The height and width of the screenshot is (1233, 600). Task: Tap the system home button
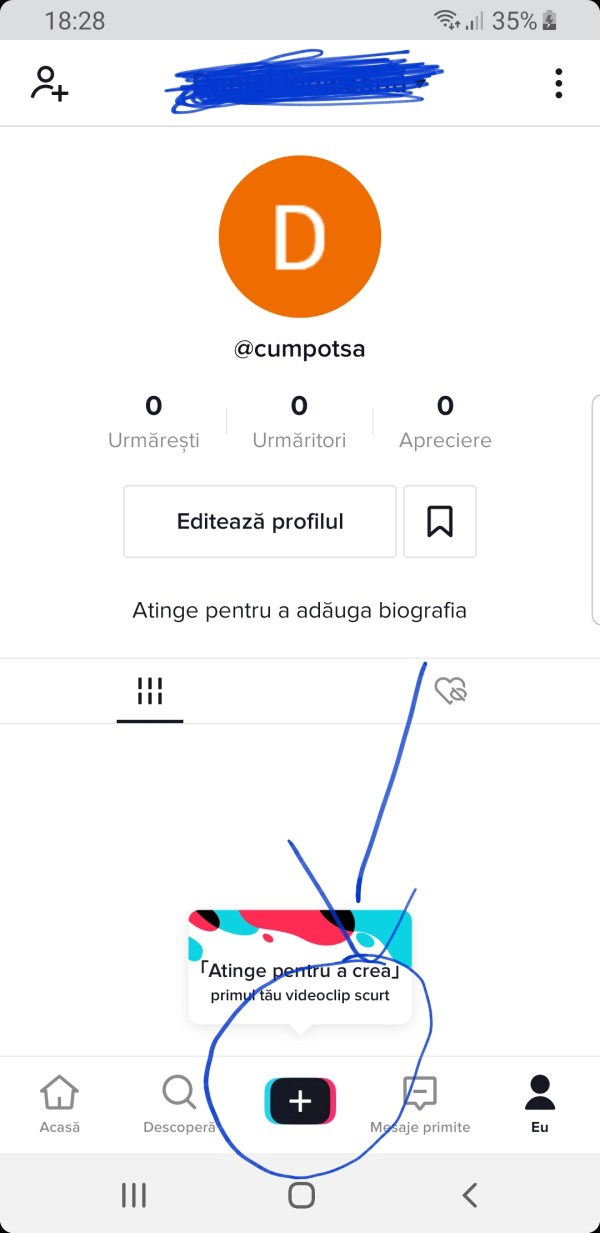301,1194
